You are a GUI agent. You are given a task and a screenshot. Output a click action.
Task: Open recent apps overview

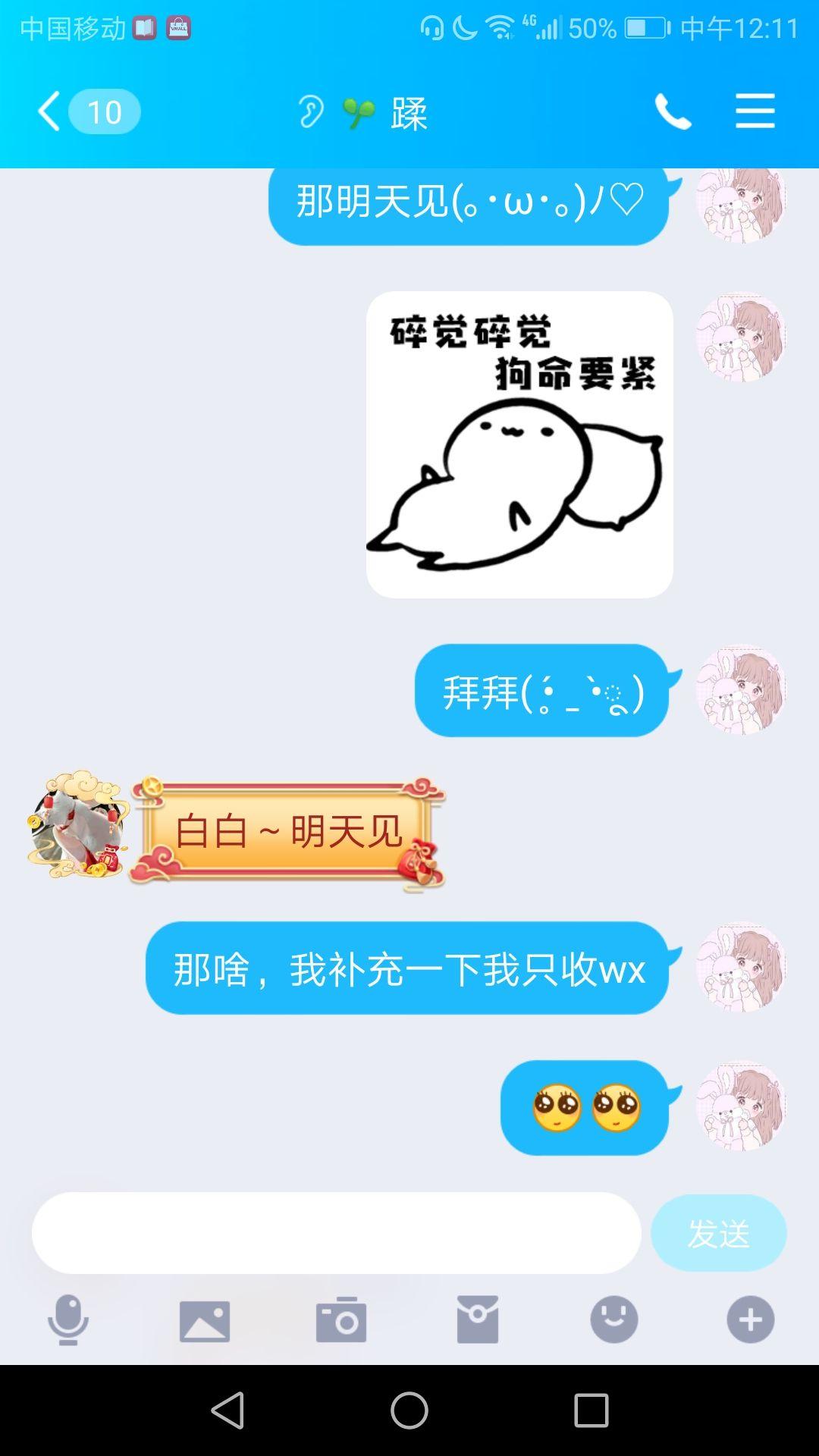coord(591,1410)
